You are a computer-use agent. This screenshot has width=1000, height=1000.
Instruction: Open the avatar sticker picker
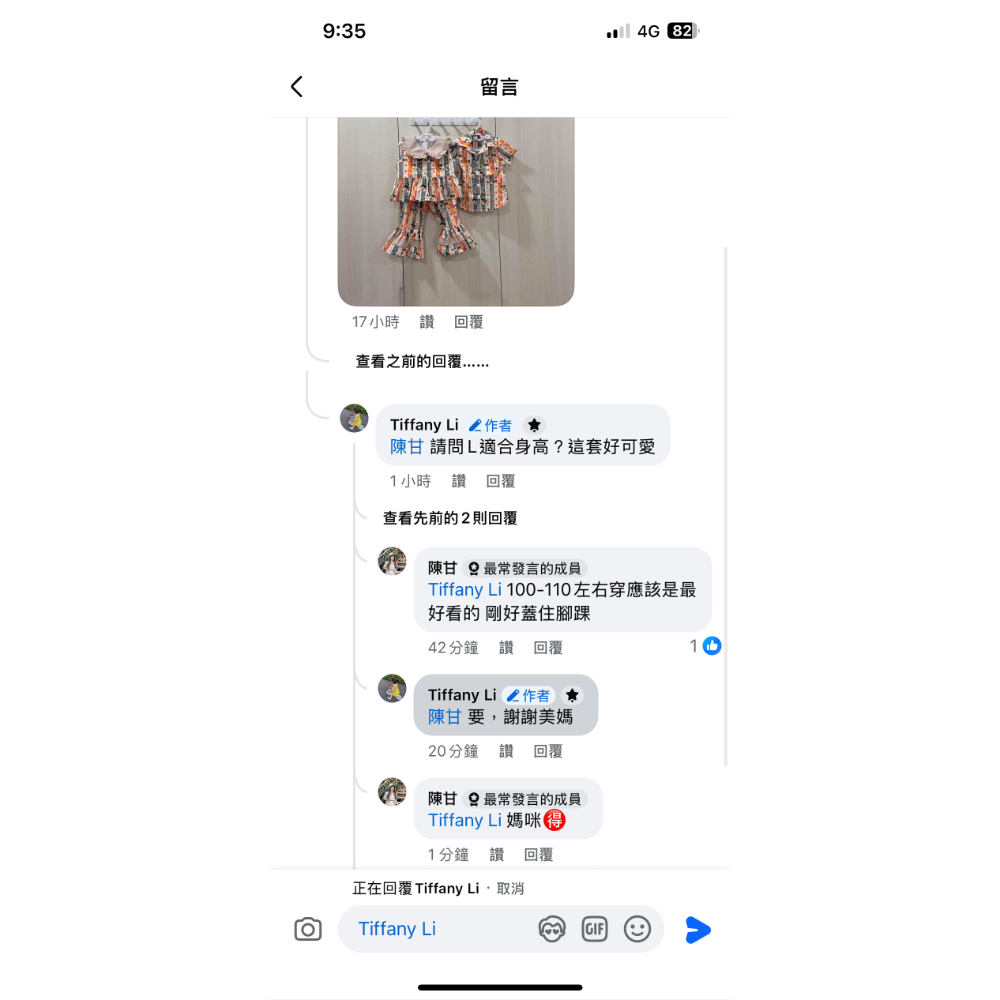[x=552, y=929]
